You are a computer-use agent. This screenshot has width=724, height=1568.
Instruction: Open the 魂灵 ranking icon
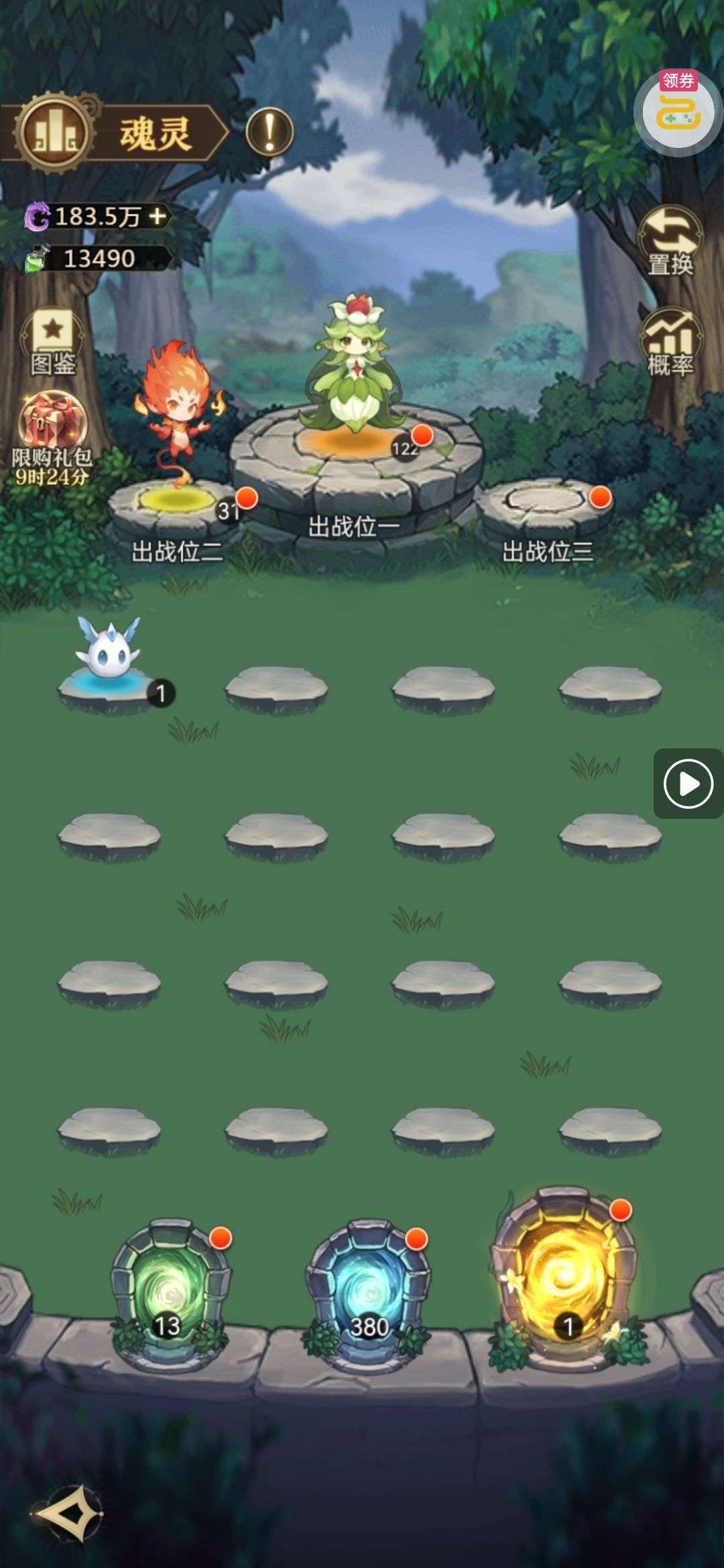pyautogui.click(x=54, y=133)
